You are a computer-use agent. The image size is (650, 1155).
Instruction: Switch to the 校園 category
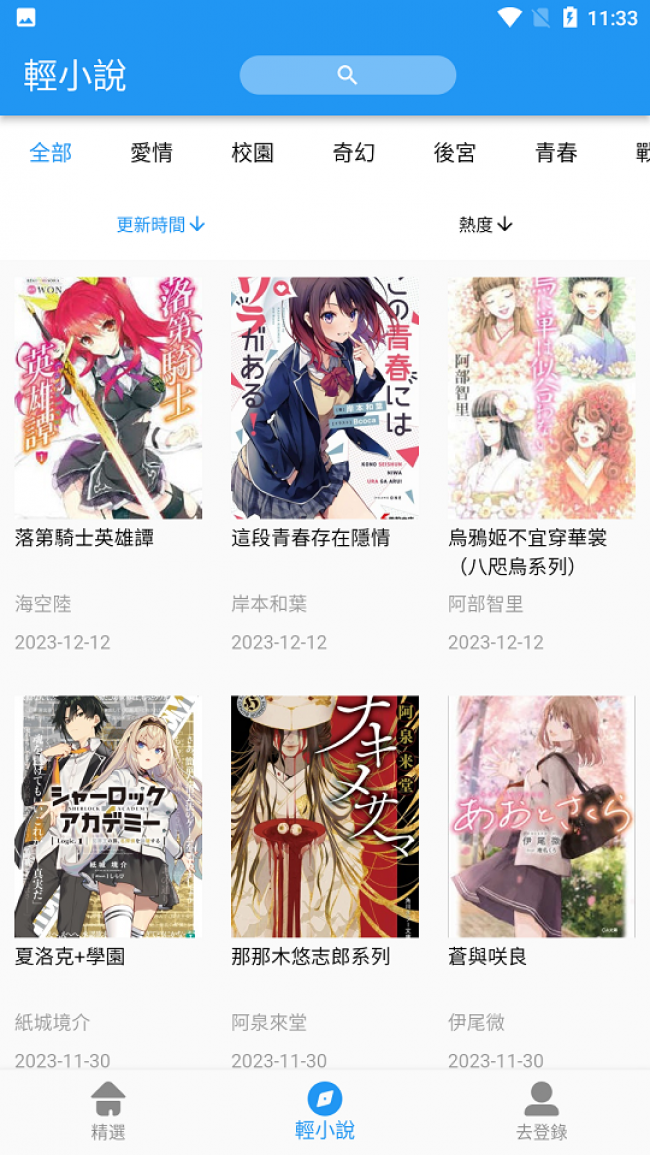point(252,153)
